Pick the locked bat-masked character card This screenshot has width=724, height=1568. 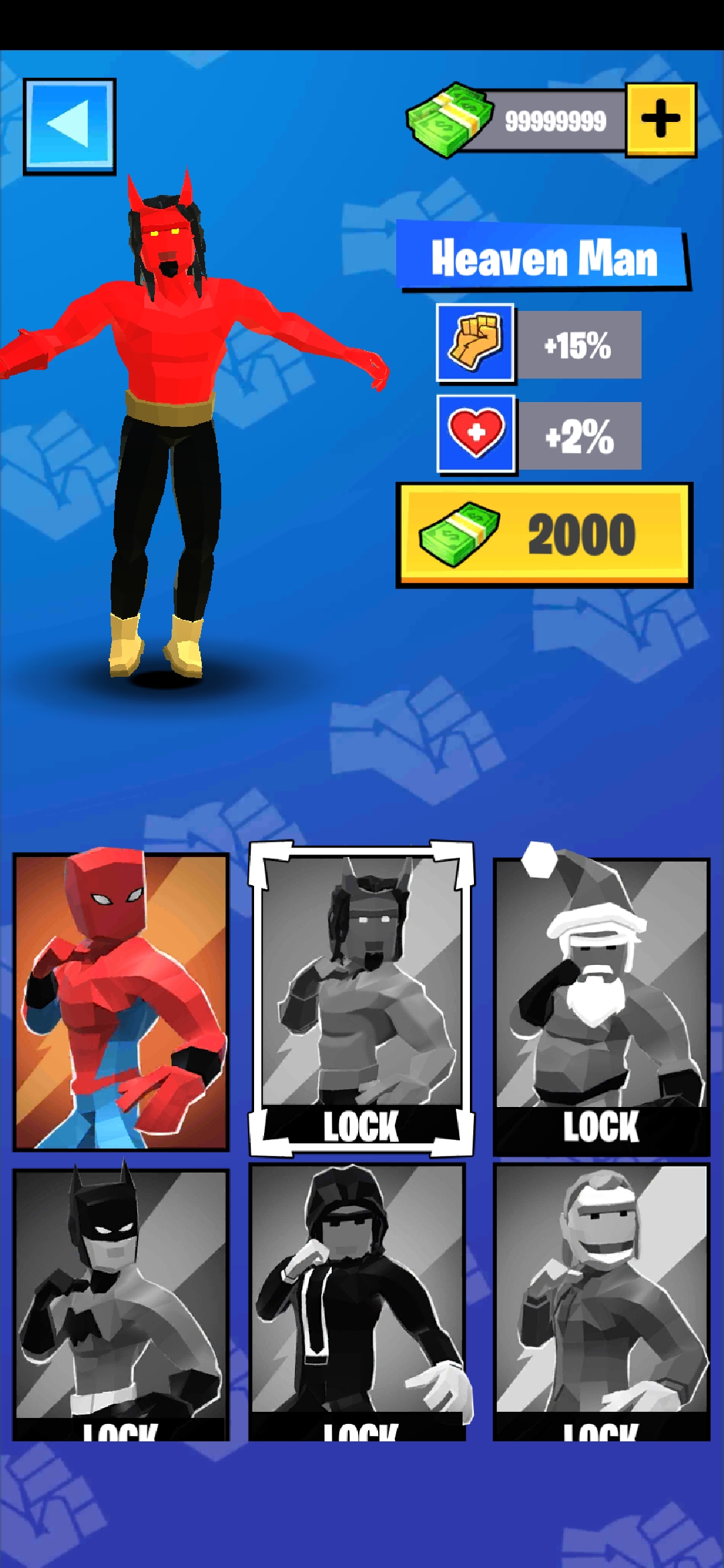[x=121, y=1303]
